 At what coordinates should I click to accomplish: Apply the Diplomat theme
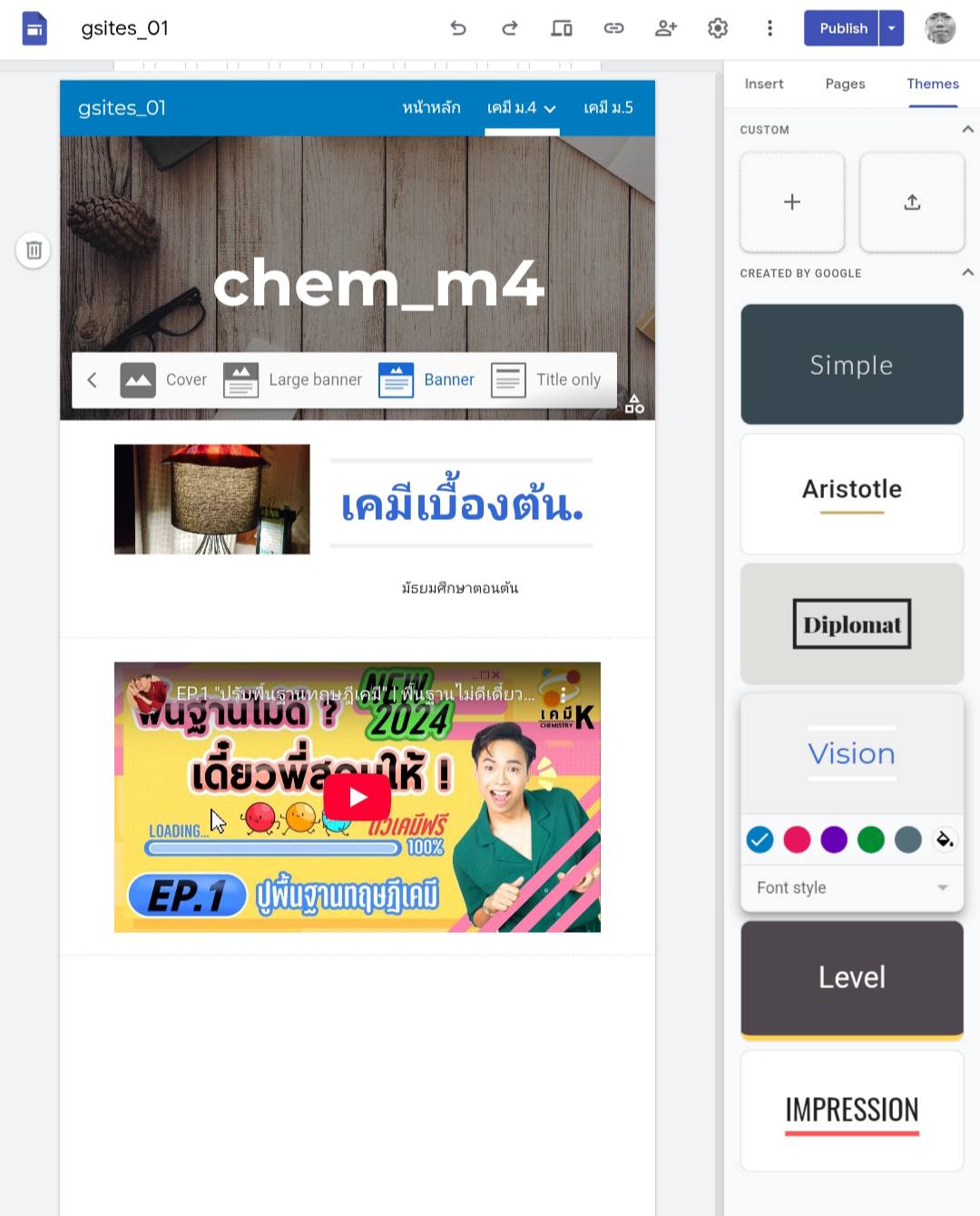click(x=851, y=623)
